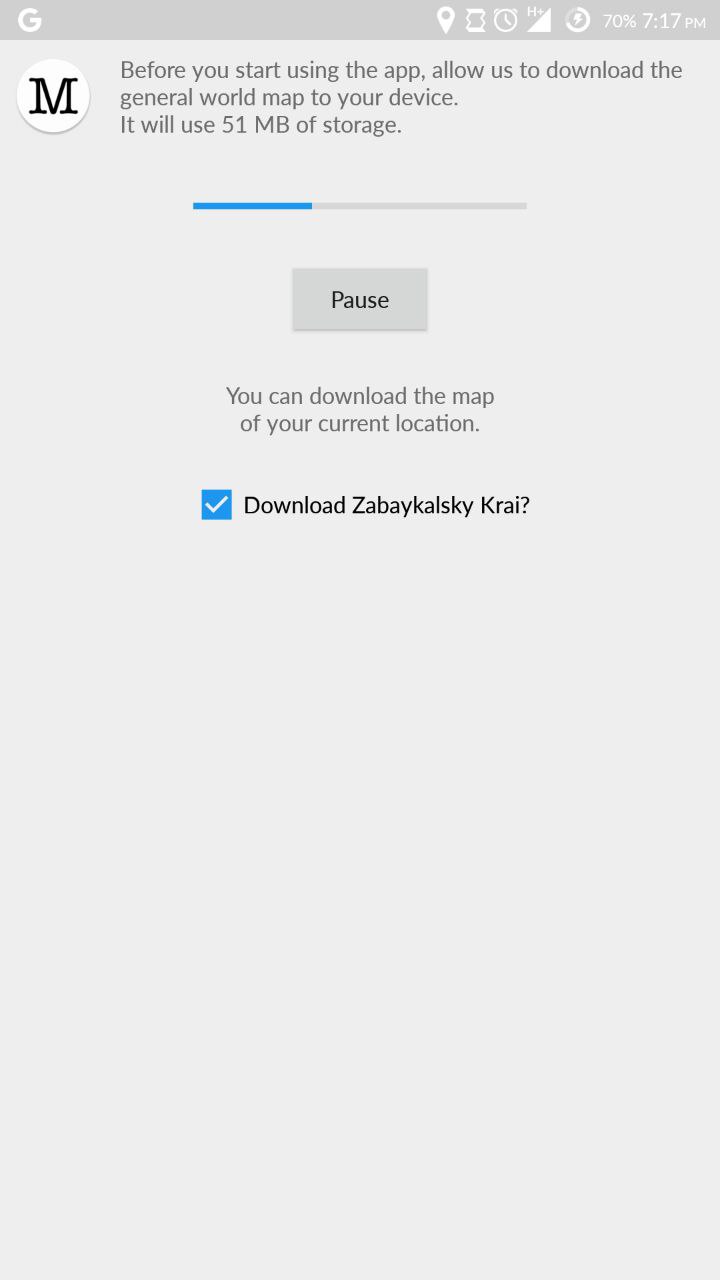This screenshot has width=720, height=1280.
Task: Uncheck the Download Zabaykalsky Krai checkbox
Action: pos(216,505)
